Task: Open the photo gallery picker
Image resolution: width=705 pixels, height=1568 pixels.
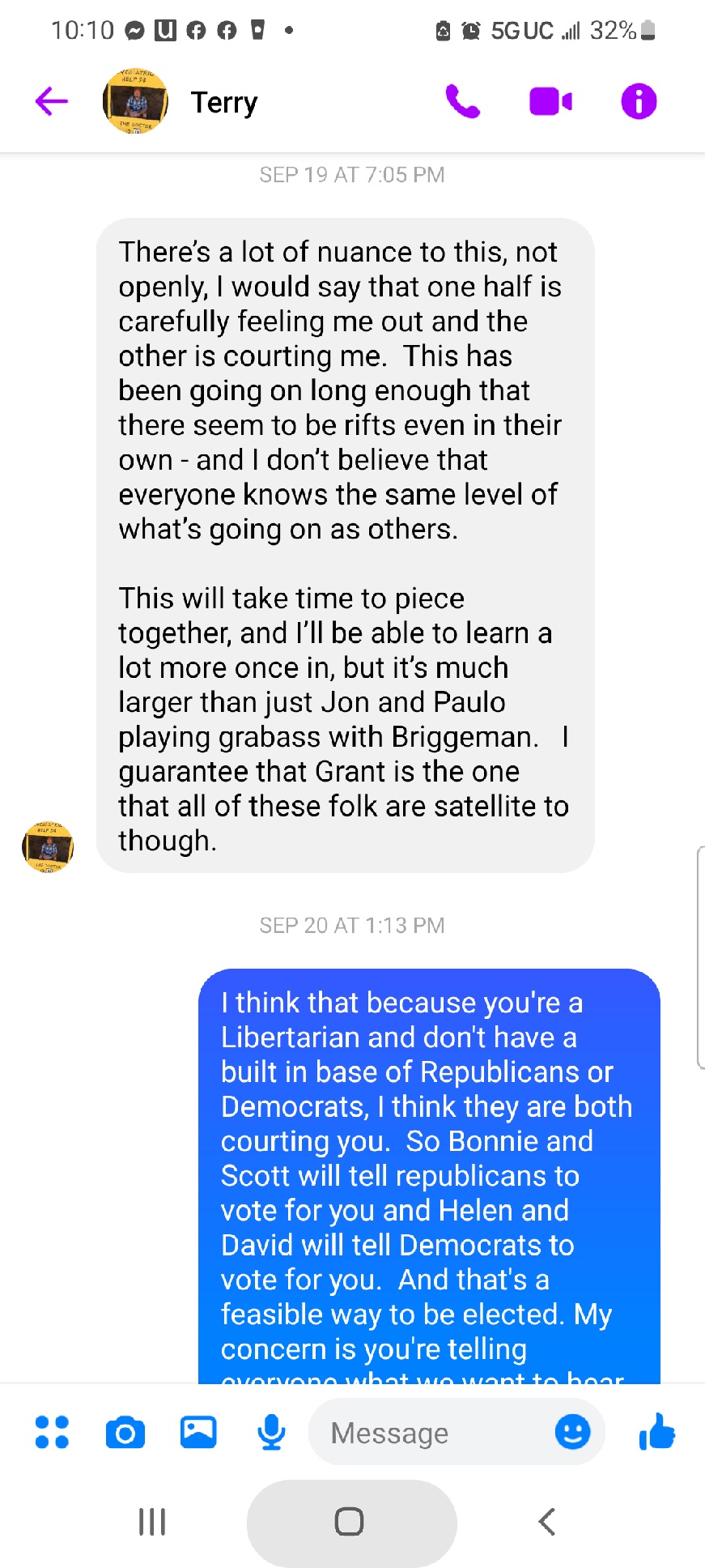Action: tap(198, 1432)
